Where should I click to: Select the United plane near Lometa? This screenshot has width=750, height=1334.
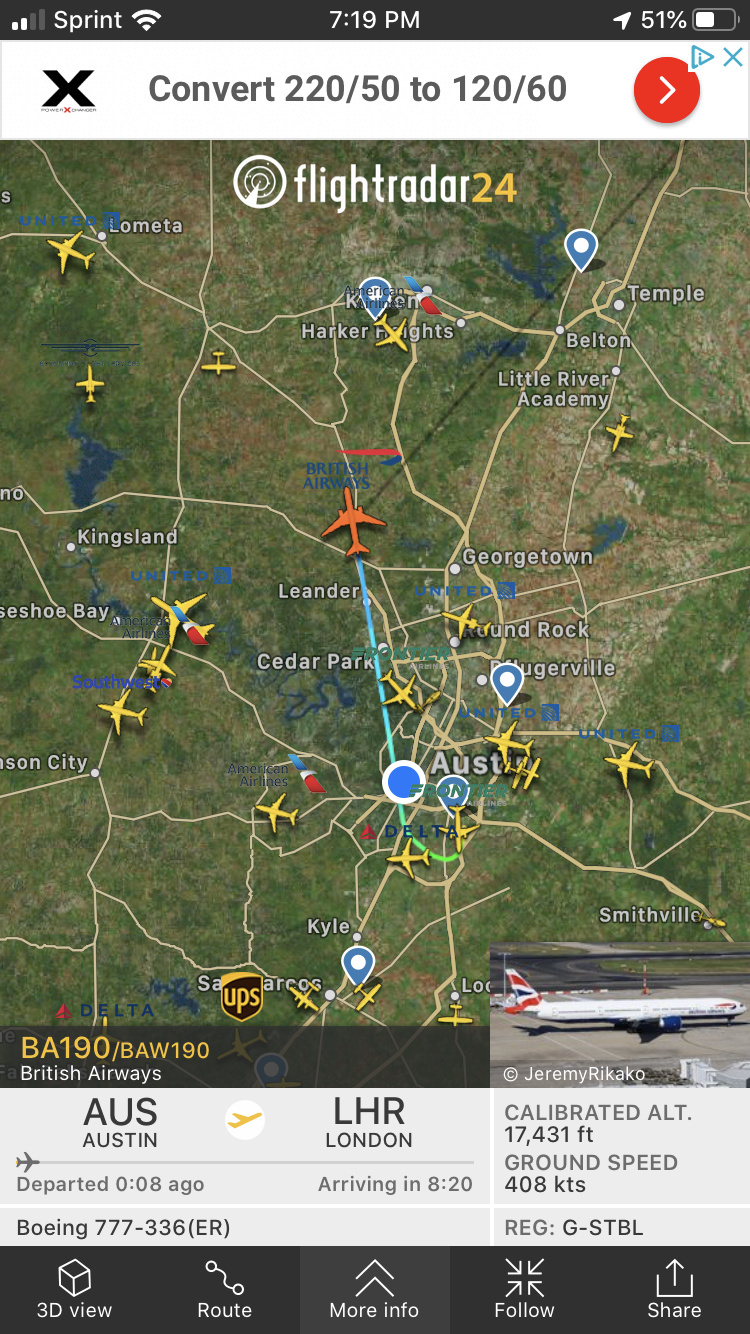[71, 250]
